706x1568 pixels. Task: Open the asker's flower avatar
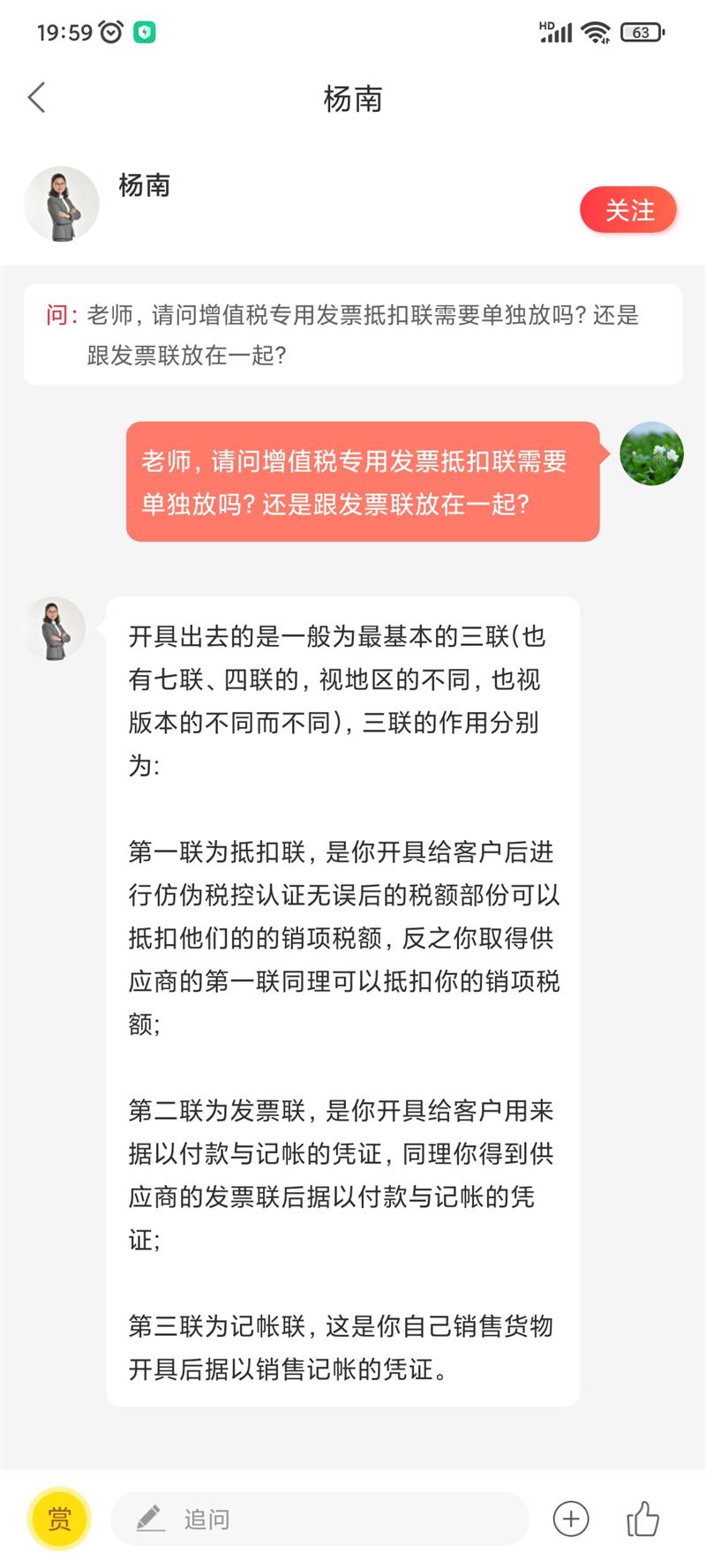click(651, 454)
